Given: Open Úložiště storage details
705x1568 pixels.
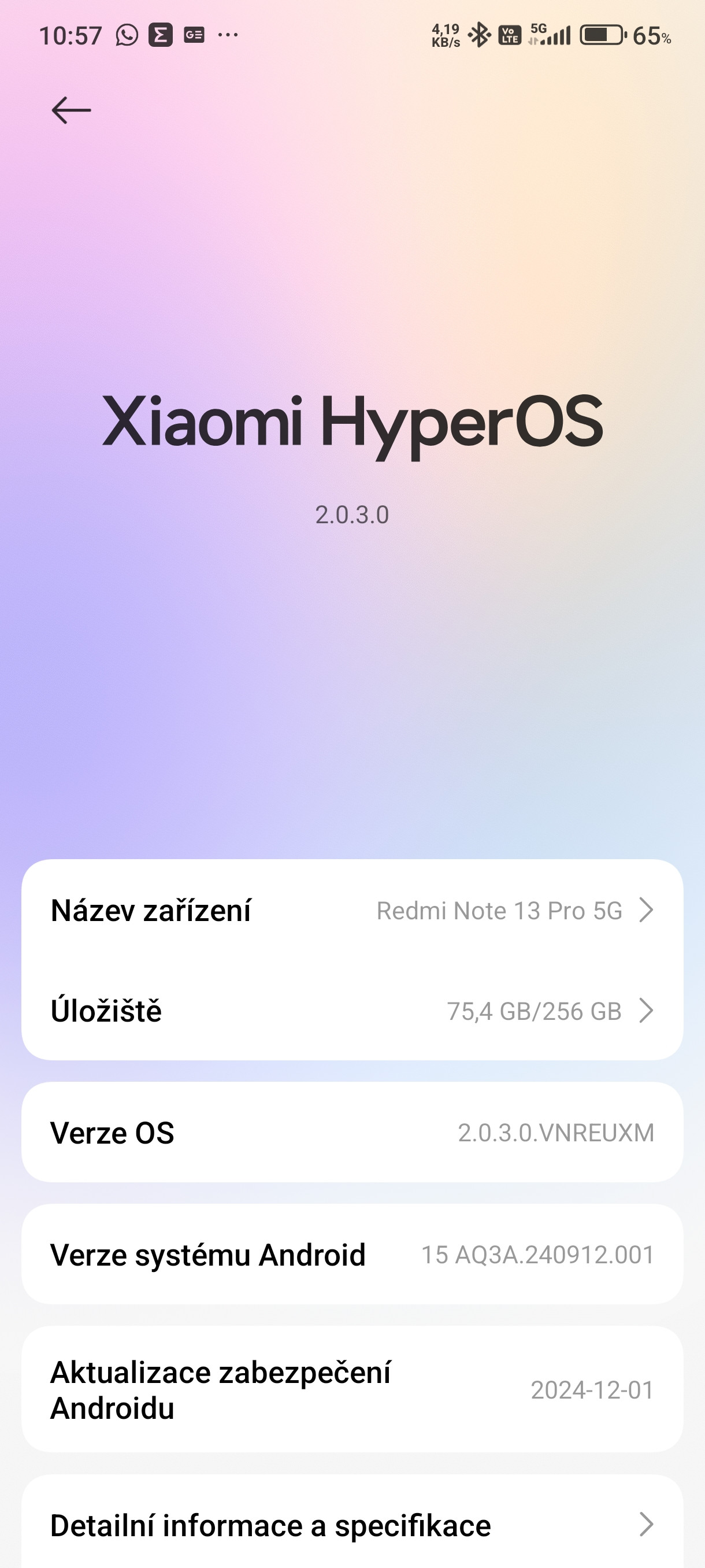Looking at the screenshot, I should coord(351,1011).
